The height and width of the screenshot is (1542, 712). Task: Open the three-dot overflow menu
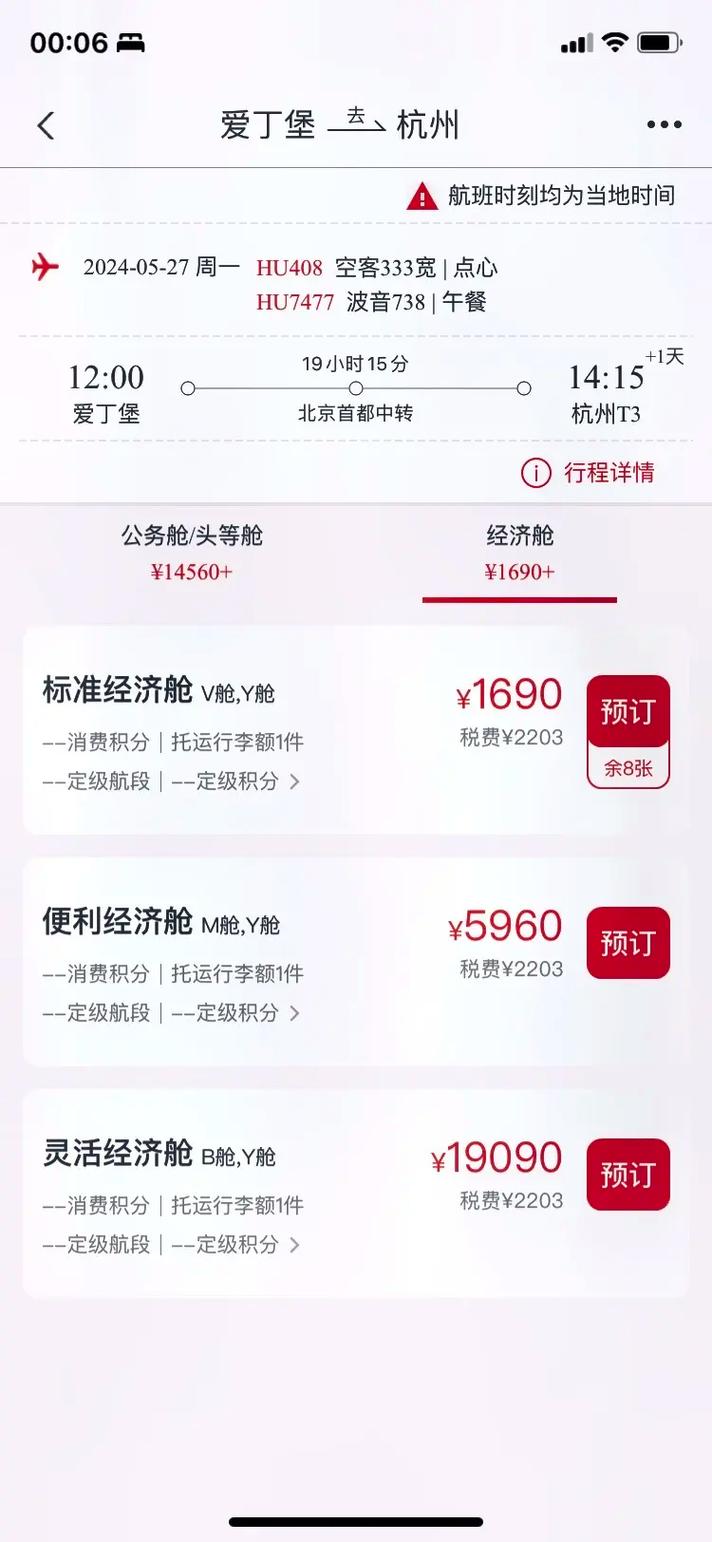click(664, 125)
